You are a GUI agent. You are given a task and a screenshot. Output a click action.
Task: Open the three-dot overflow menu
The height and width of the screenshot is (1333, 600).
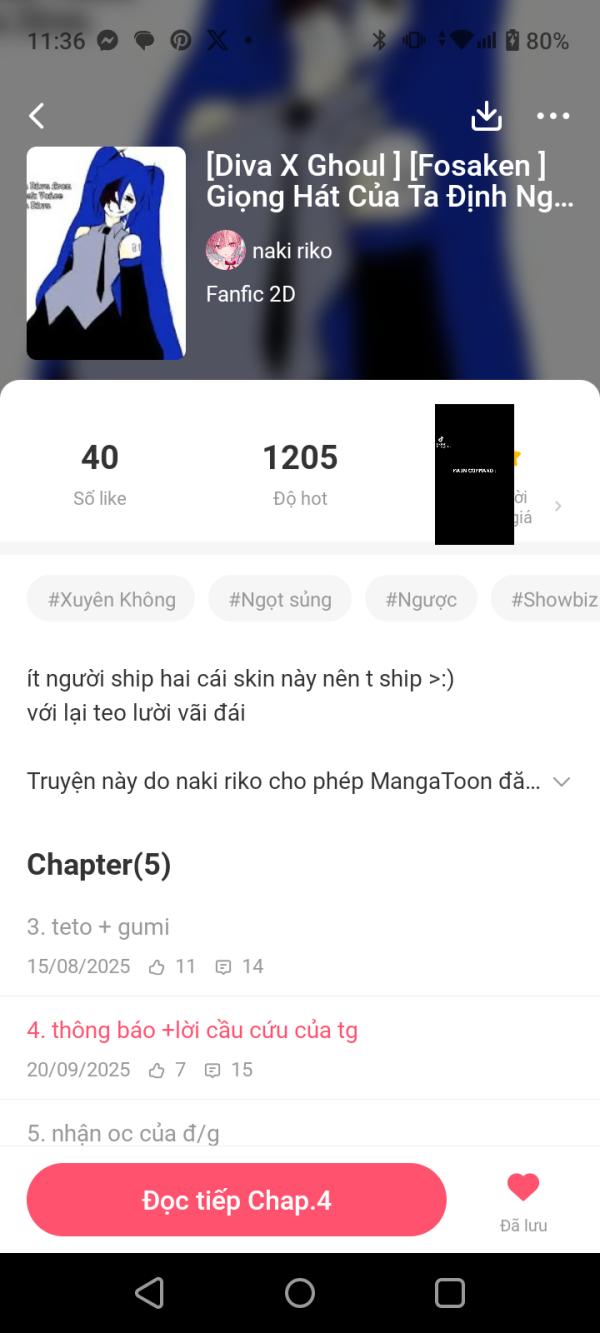point(553,116)
